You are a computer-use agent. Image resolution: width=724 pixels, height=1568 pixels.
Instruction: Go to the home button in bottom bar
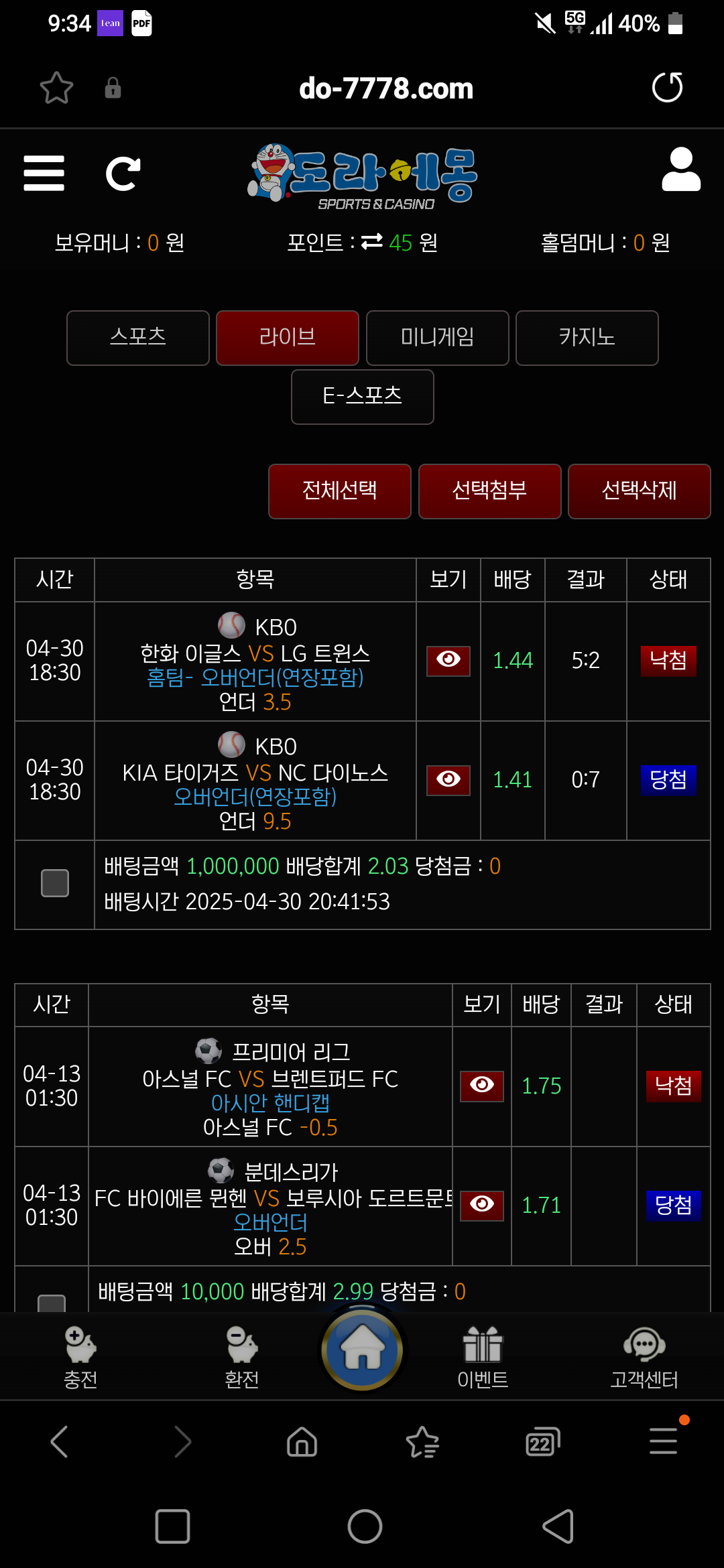362,1350
